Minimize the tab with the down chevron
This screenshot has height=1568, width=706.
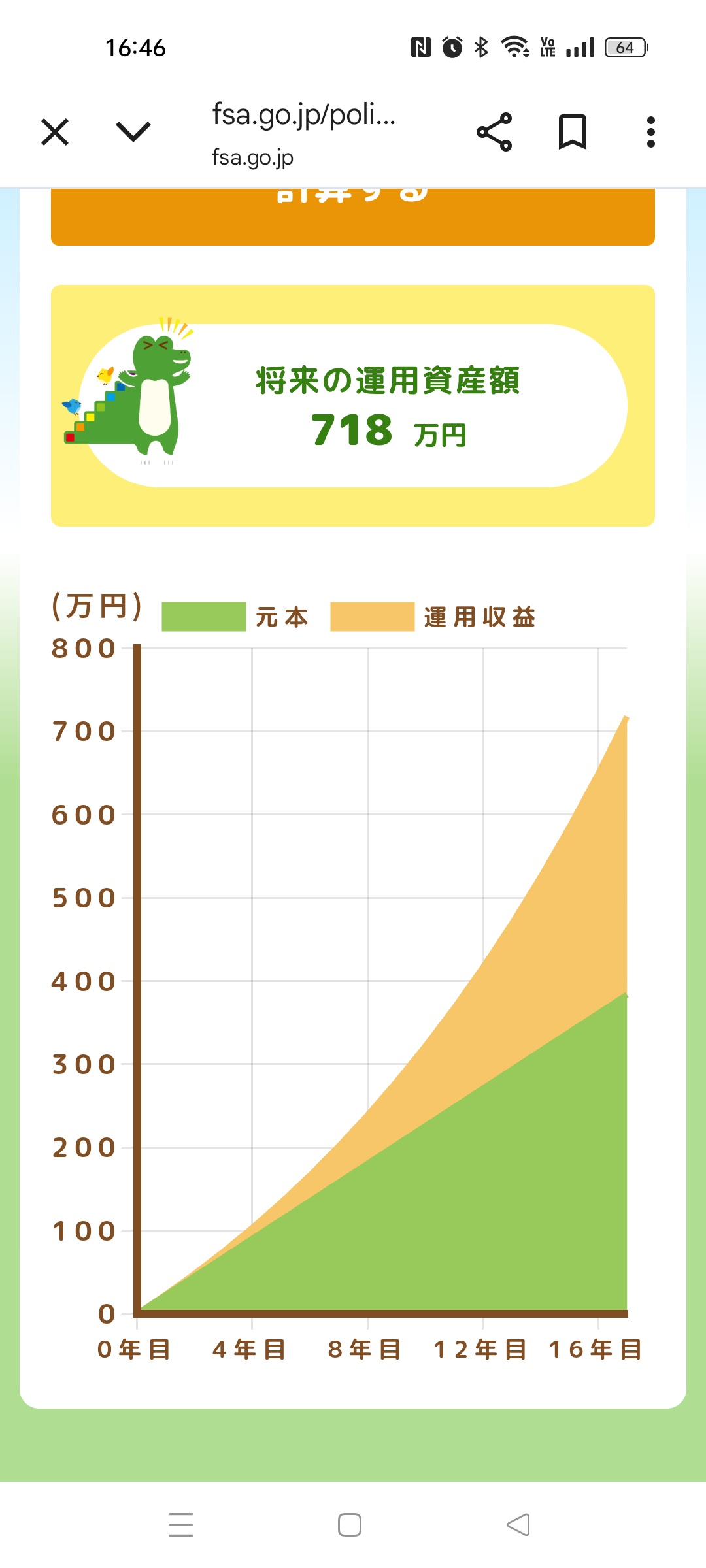pyautogui.click(x=133, y=132)
